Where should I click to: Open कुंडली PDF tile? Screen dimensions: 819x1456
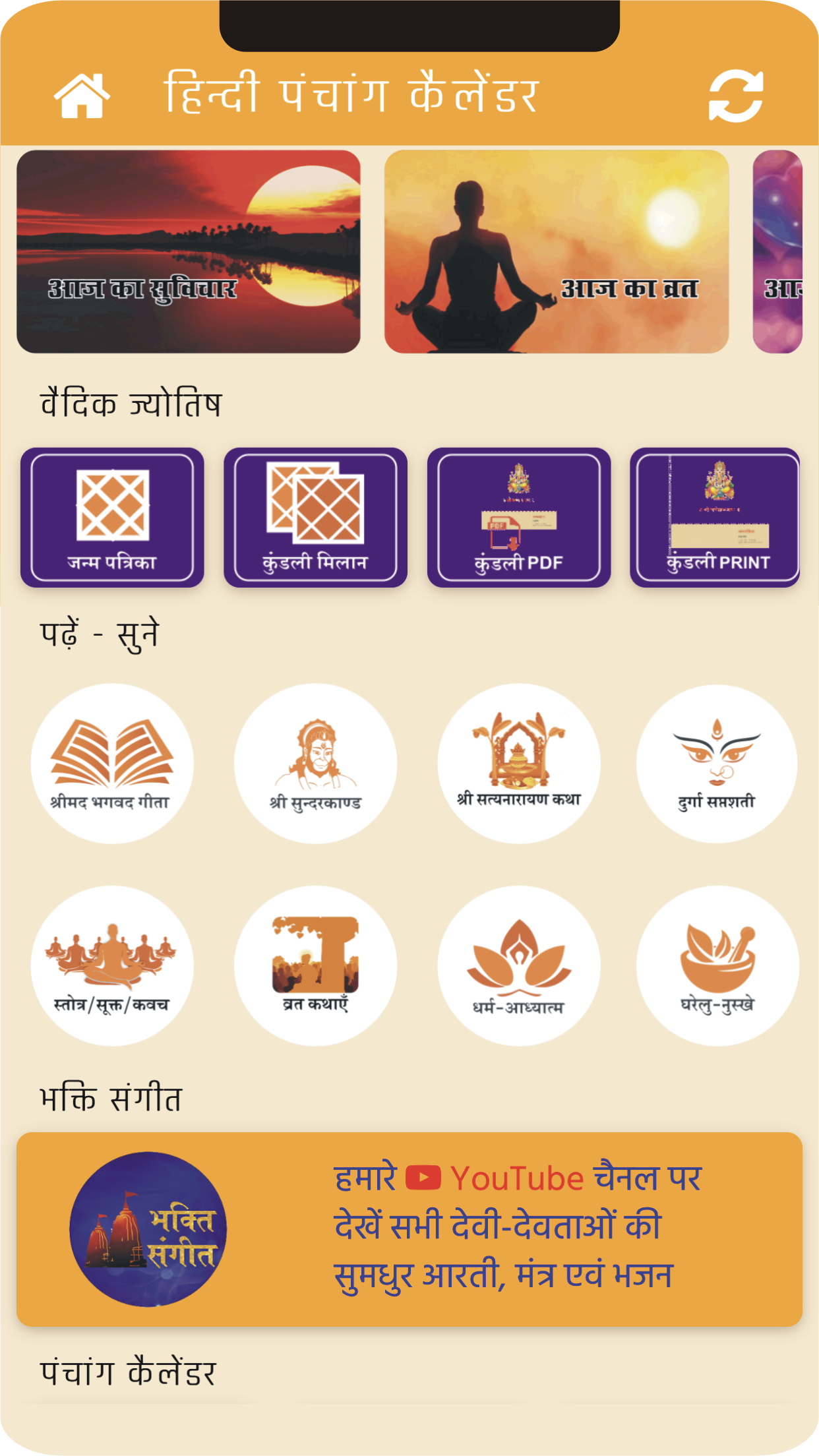point(519,518)
